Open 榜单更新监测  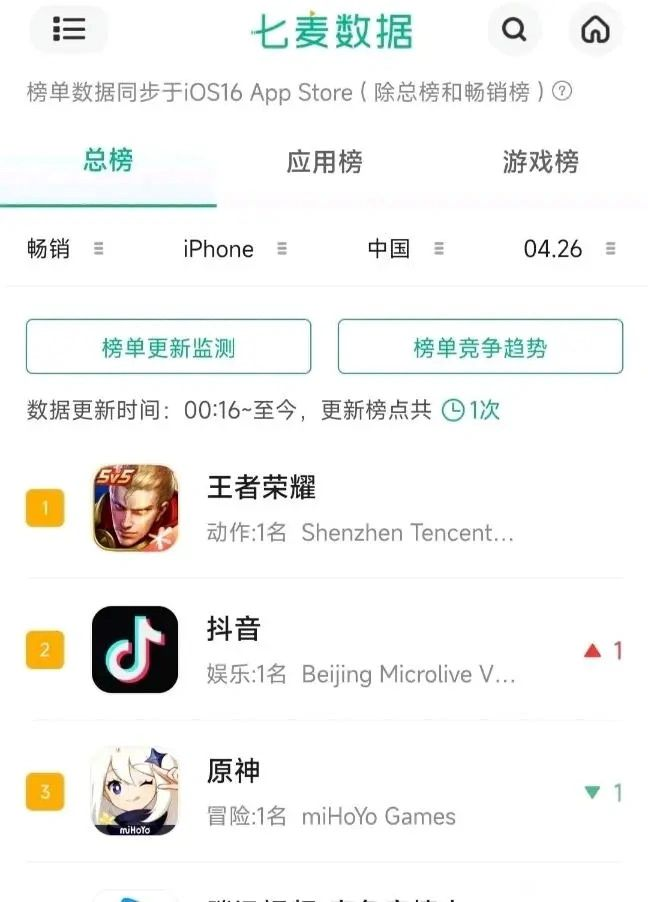pos(168,347)
